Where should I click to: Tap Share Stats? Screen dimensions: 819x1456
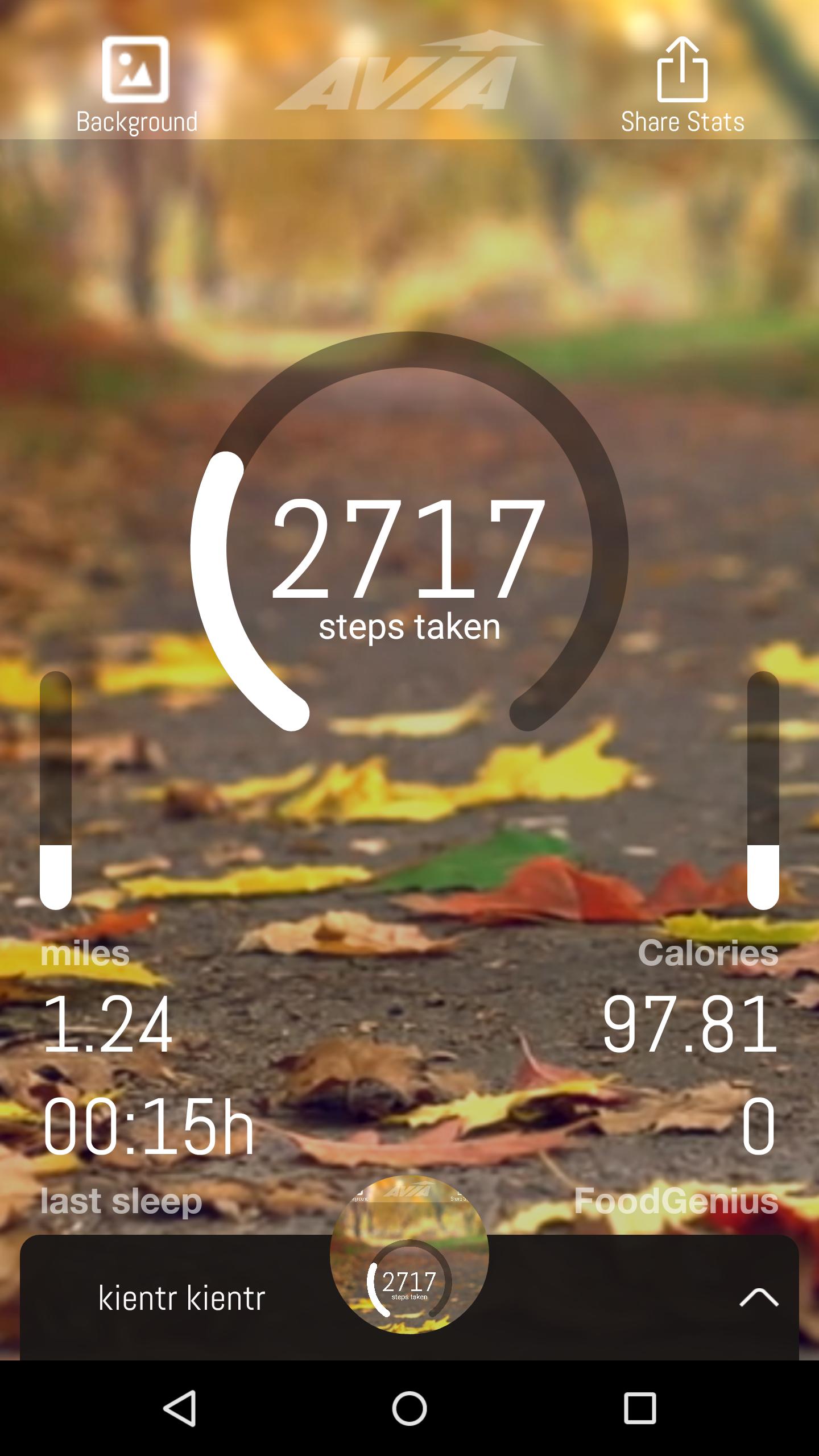click(x=682, y=85)
